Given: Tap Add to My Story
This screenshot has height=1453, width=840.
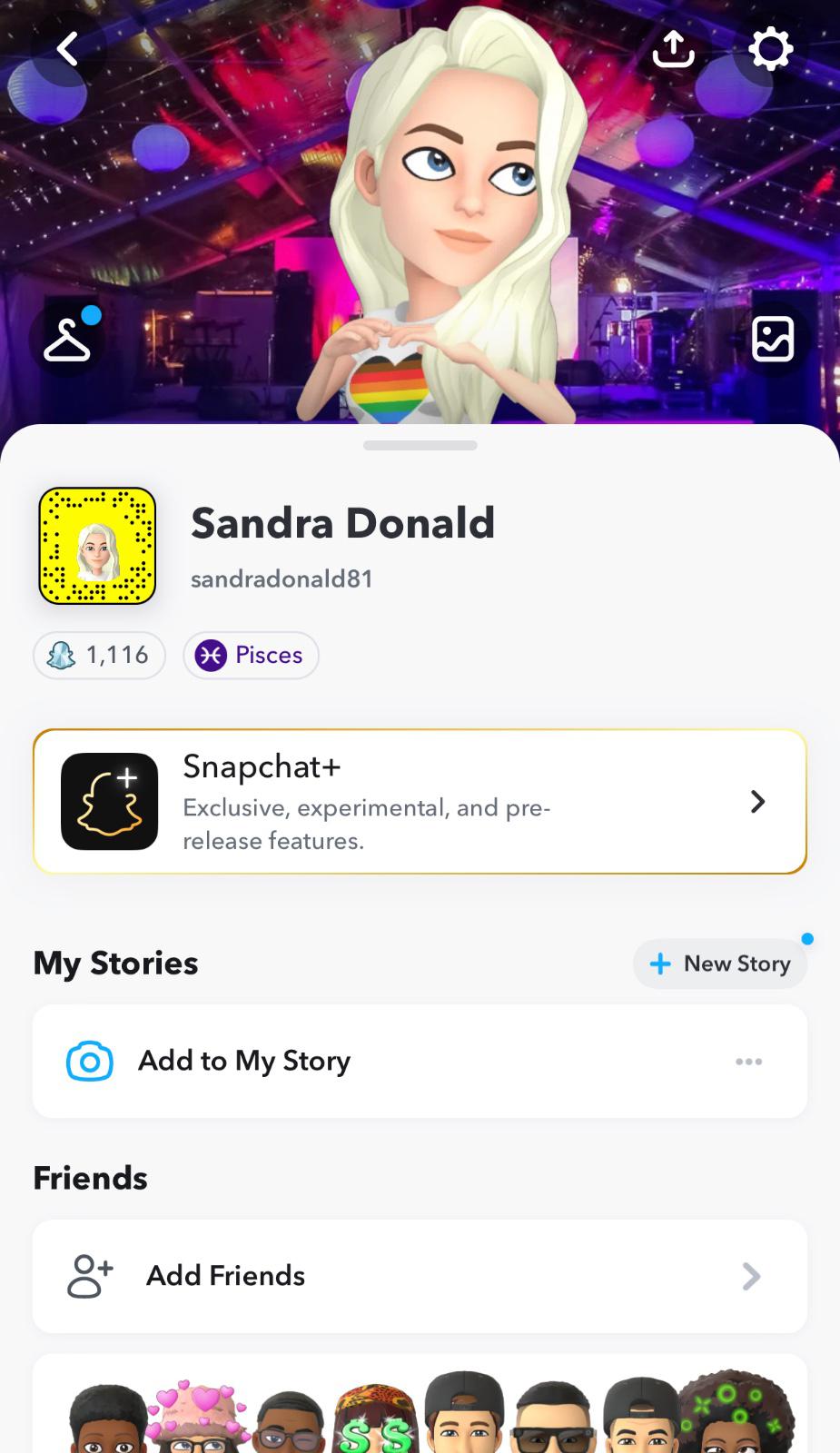Looking at the screenshot, I should (245, 1061).
